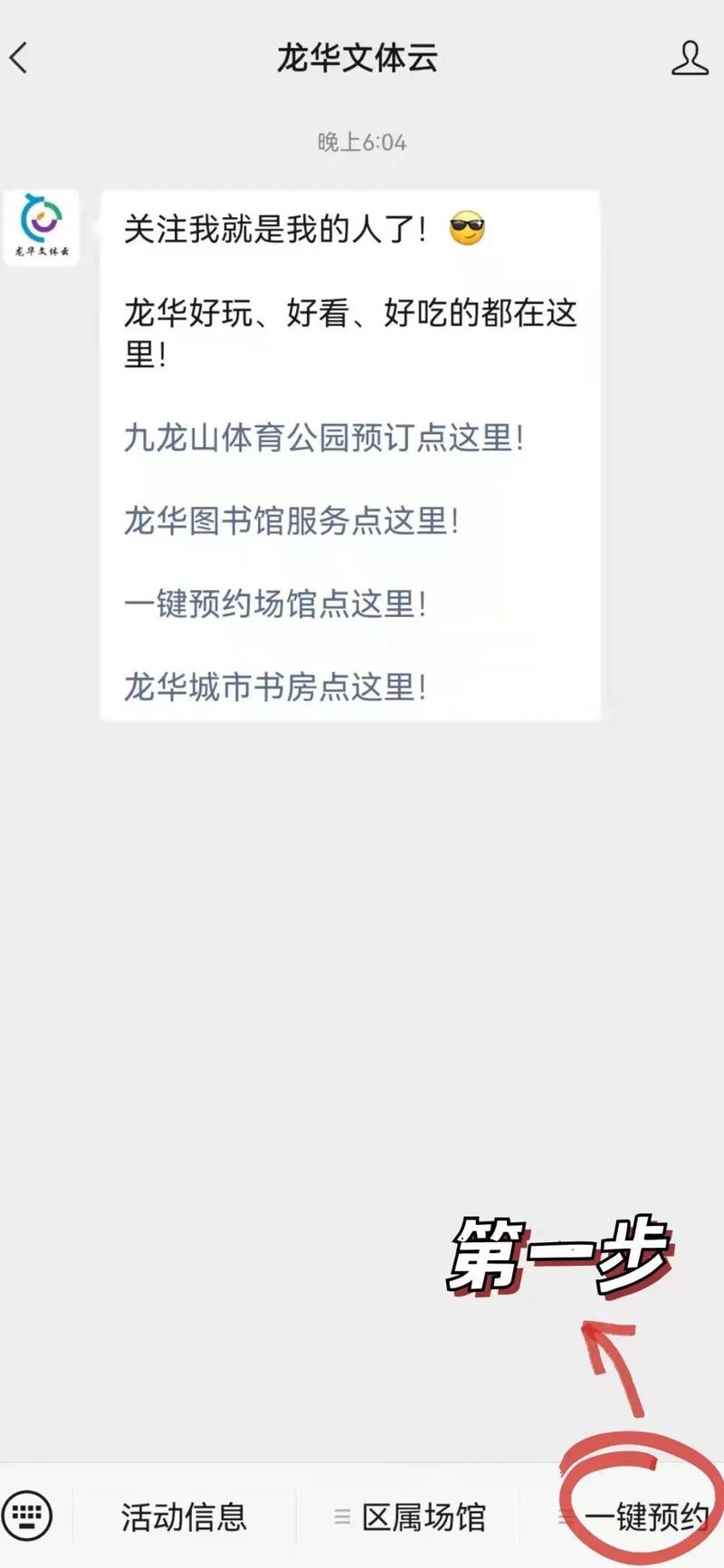Screen dimensions: 724x1568
Task: Expand the 区属场馆 menu
Action: 410,1516
